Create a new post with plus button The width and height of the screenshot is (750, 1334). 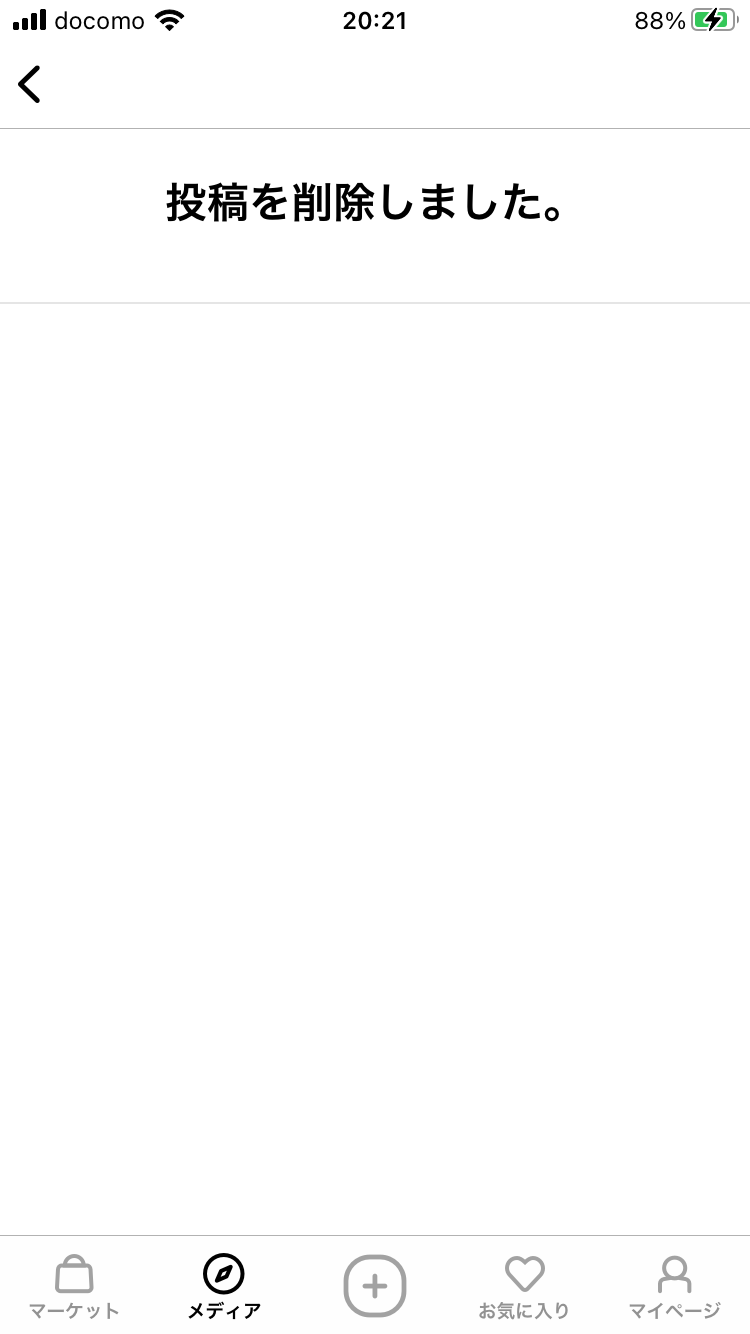pyautogui.click(x=375, y=1285)
